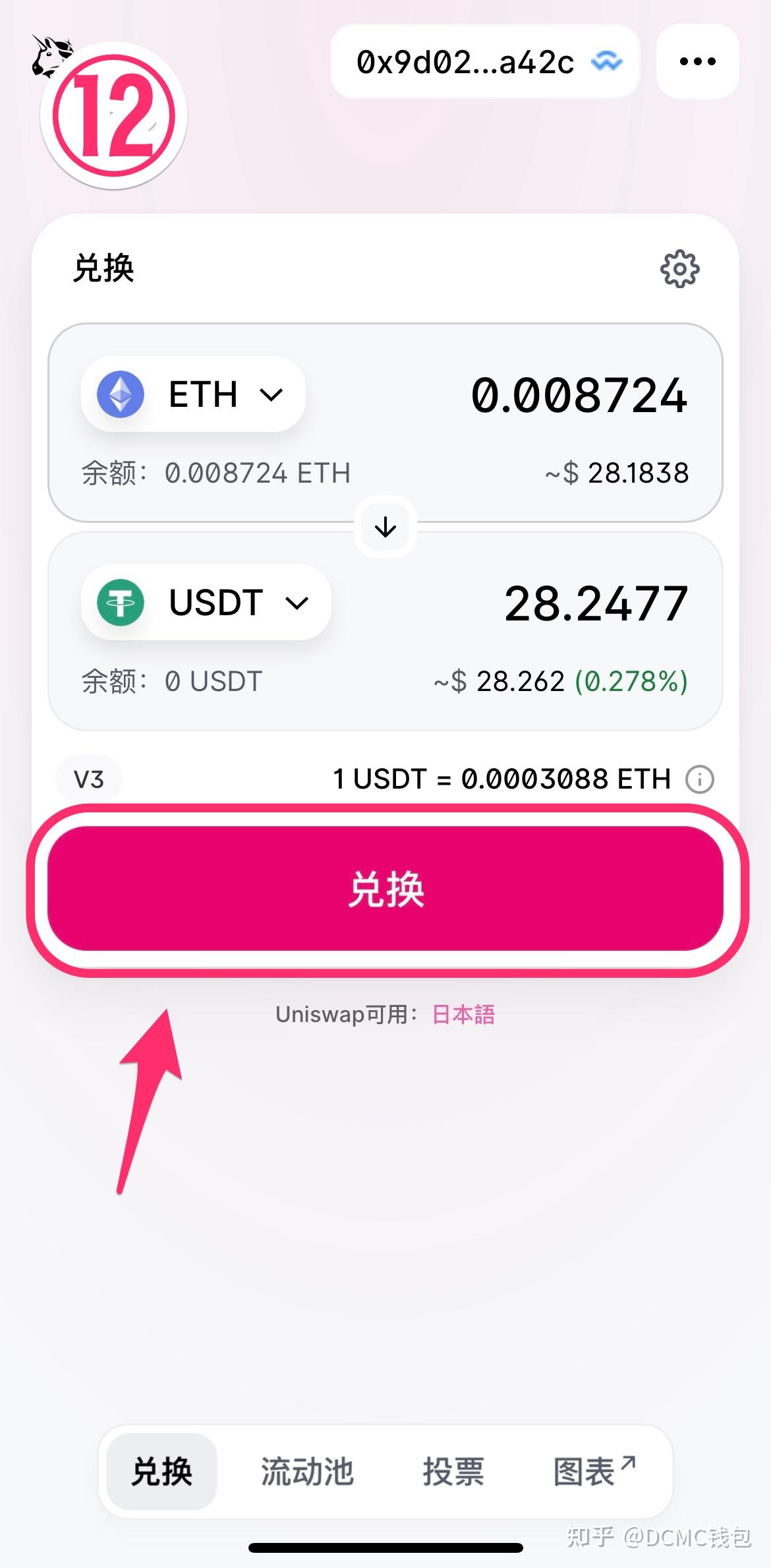Edit the USDT amount 28.2477 field
This screenshot has width=771, height=1568.
[x=596, y=604]
